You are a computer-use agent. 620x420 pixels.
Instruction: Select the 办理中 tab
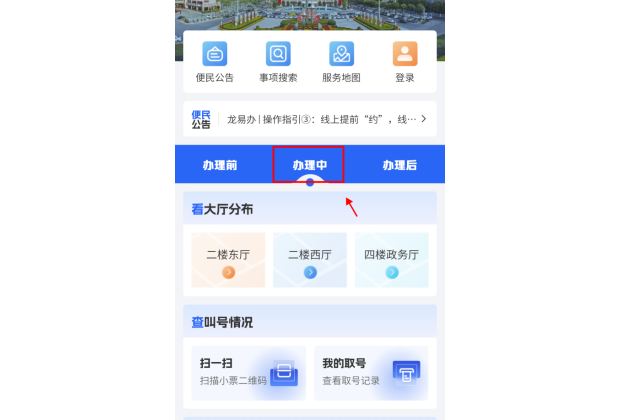[x=309, y=165]
